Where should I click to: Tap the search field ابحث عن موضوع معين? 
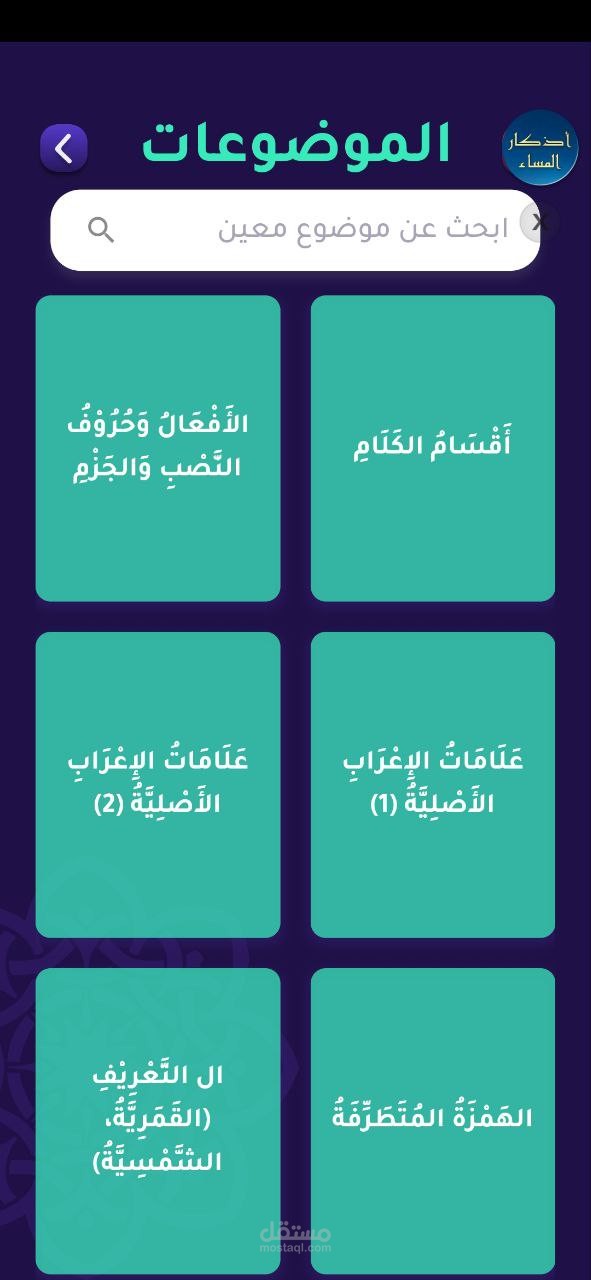(295, 230)
